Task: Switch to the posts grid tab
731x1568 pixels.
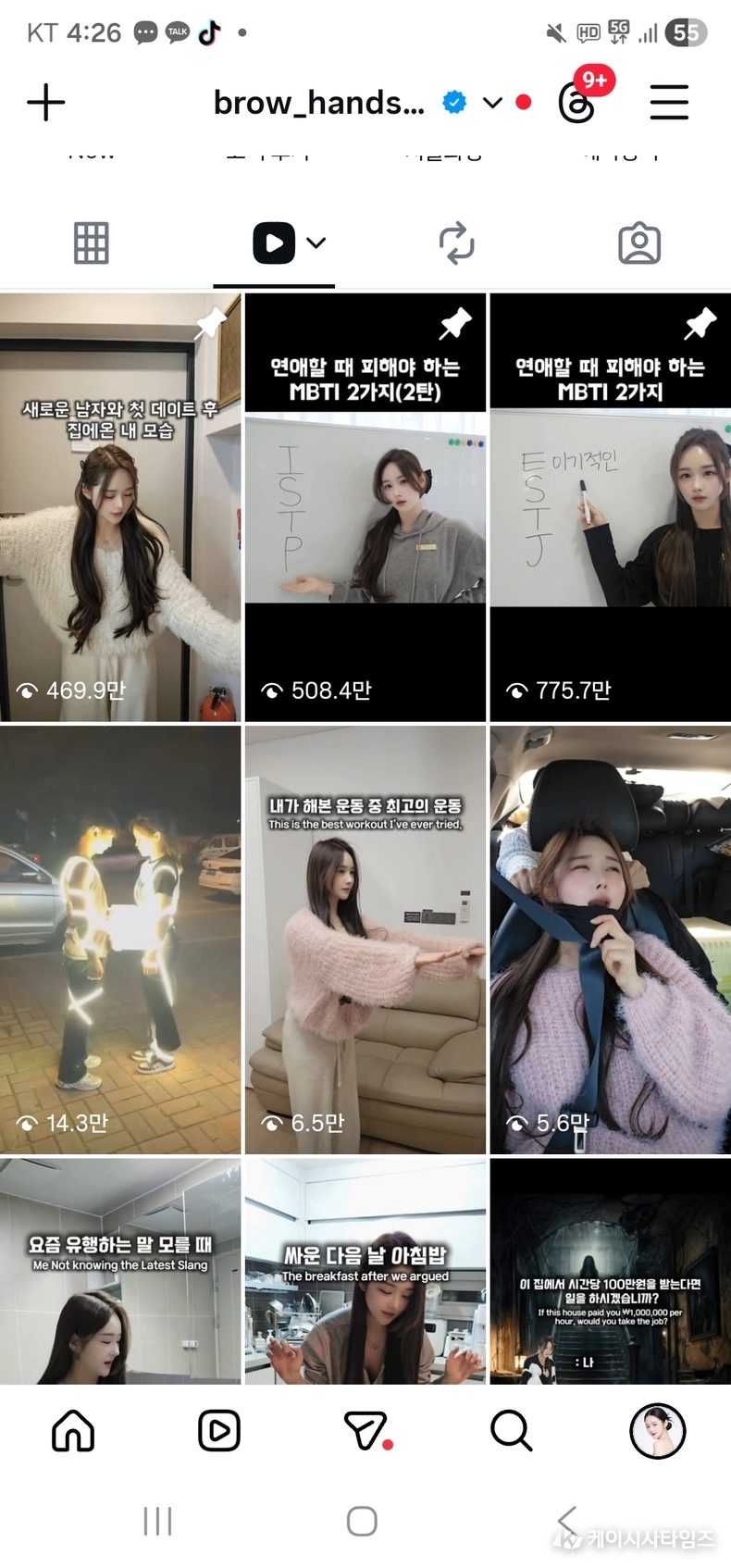Action: pos(92,243)
